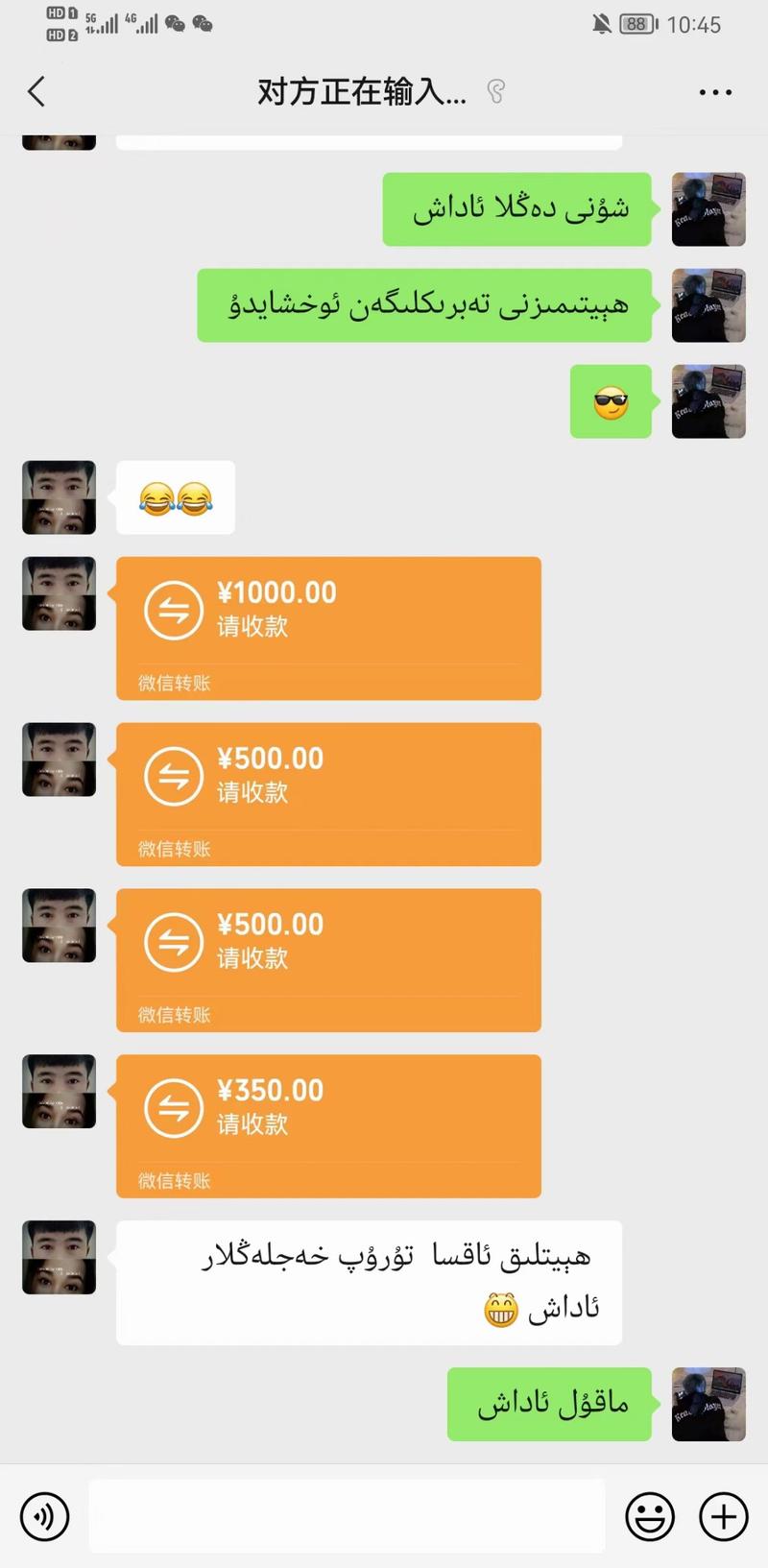Open the chat info overflow menu
The image size is (768, 1568).
(x=715, y=92)
